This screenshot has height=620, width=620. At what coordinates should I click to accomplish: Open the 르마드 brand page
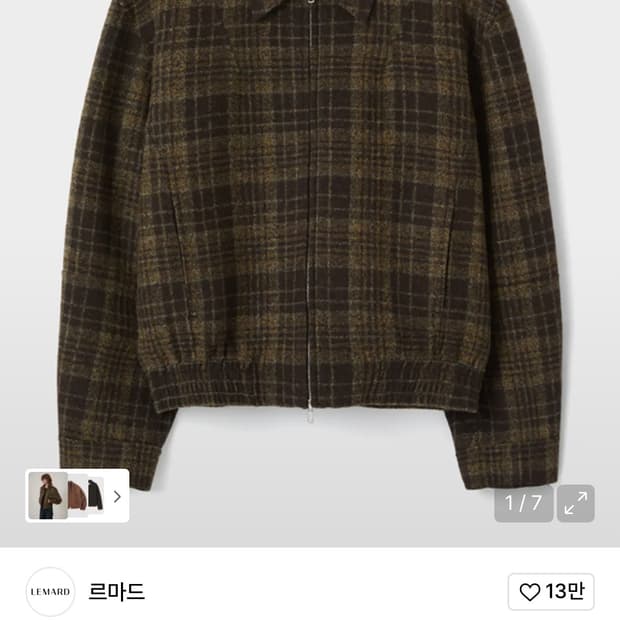pos(116,592)
